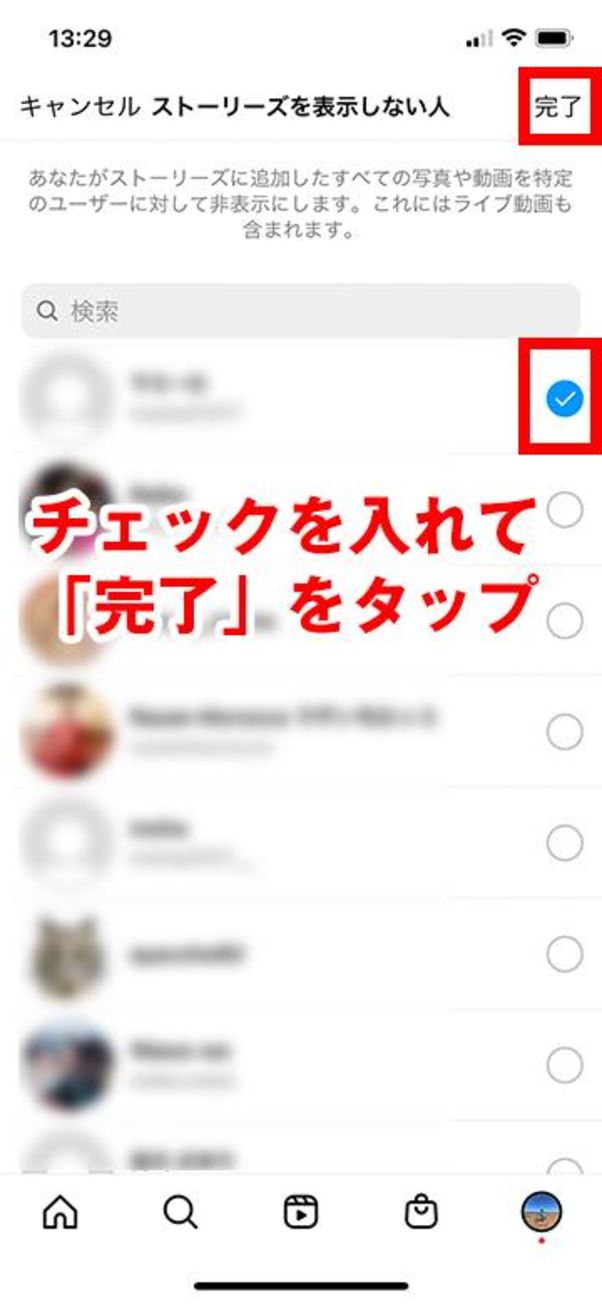
Task: Open the 検索 search field
Action: pos(300,311)
